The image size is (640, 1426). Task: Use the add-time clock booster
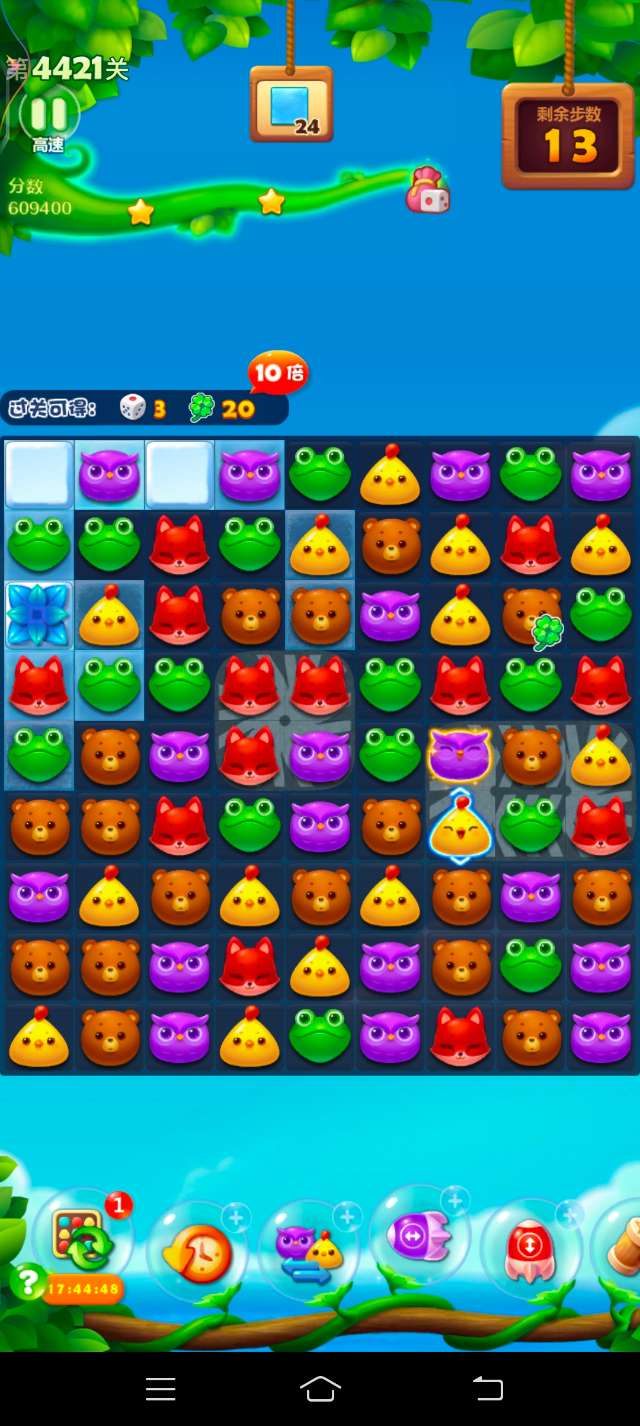pyautogui.click(x=196, y=1251)
